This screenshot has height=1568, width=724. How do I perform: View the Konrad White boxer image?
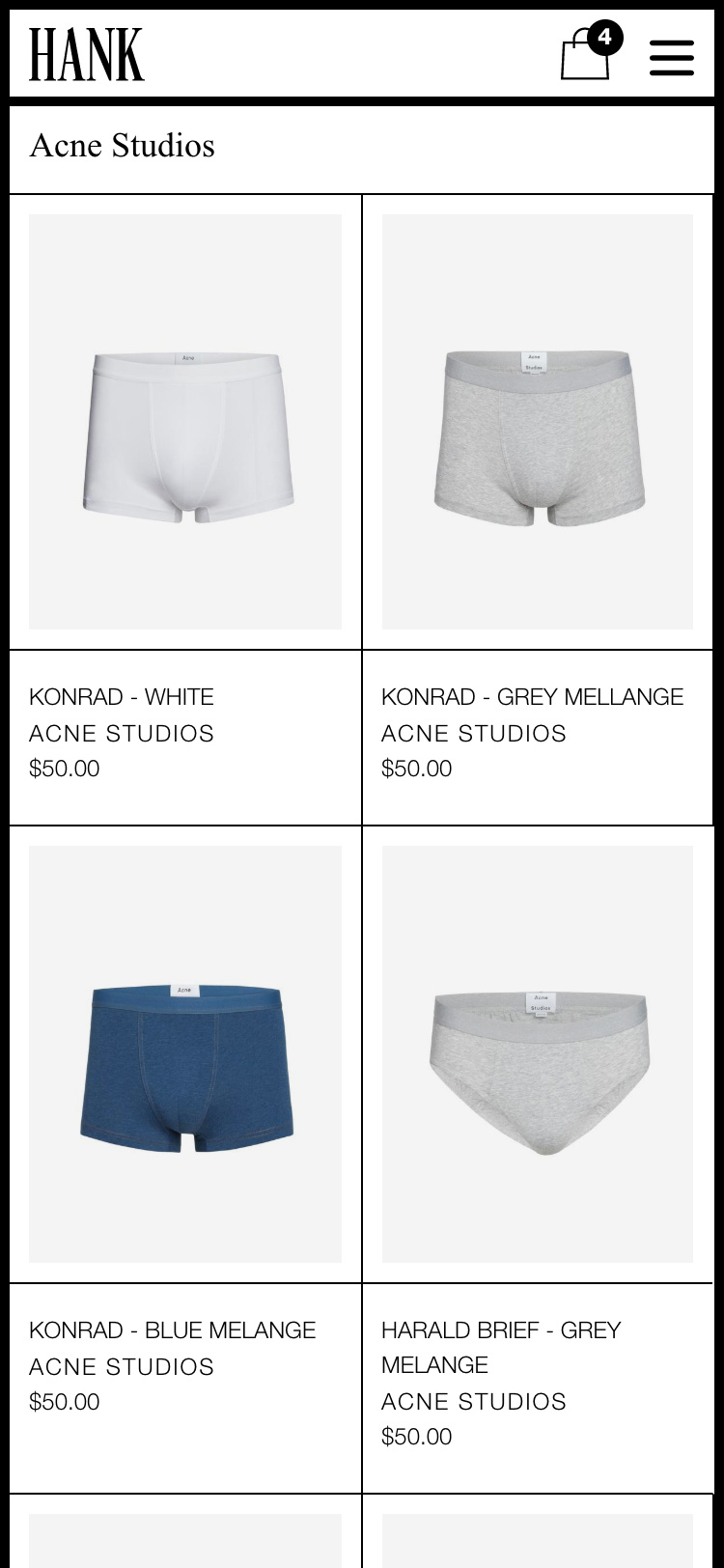185,422
